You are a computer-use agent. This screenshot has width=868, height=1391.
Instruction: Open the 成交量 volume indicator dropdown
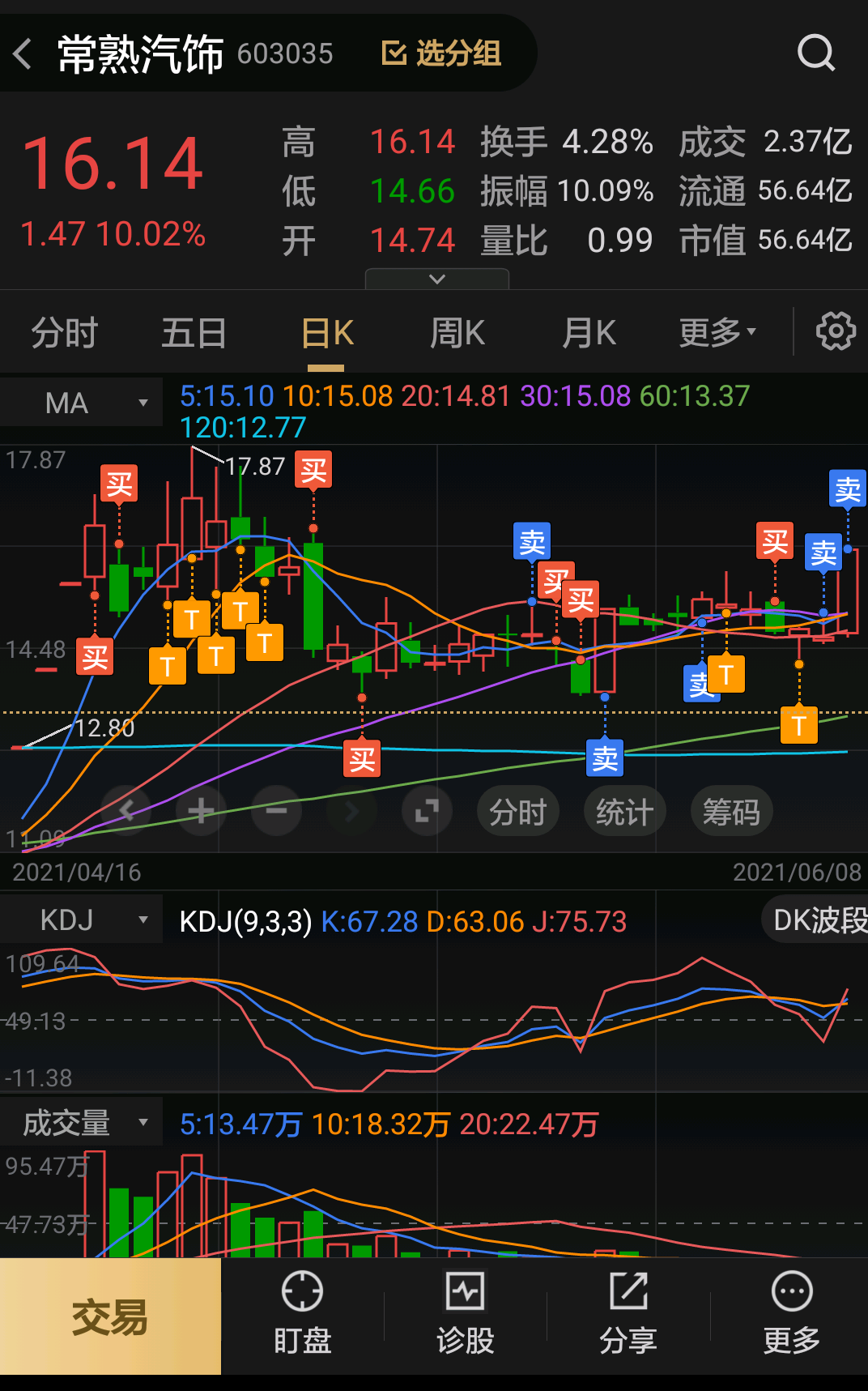tap(81, 1123)
